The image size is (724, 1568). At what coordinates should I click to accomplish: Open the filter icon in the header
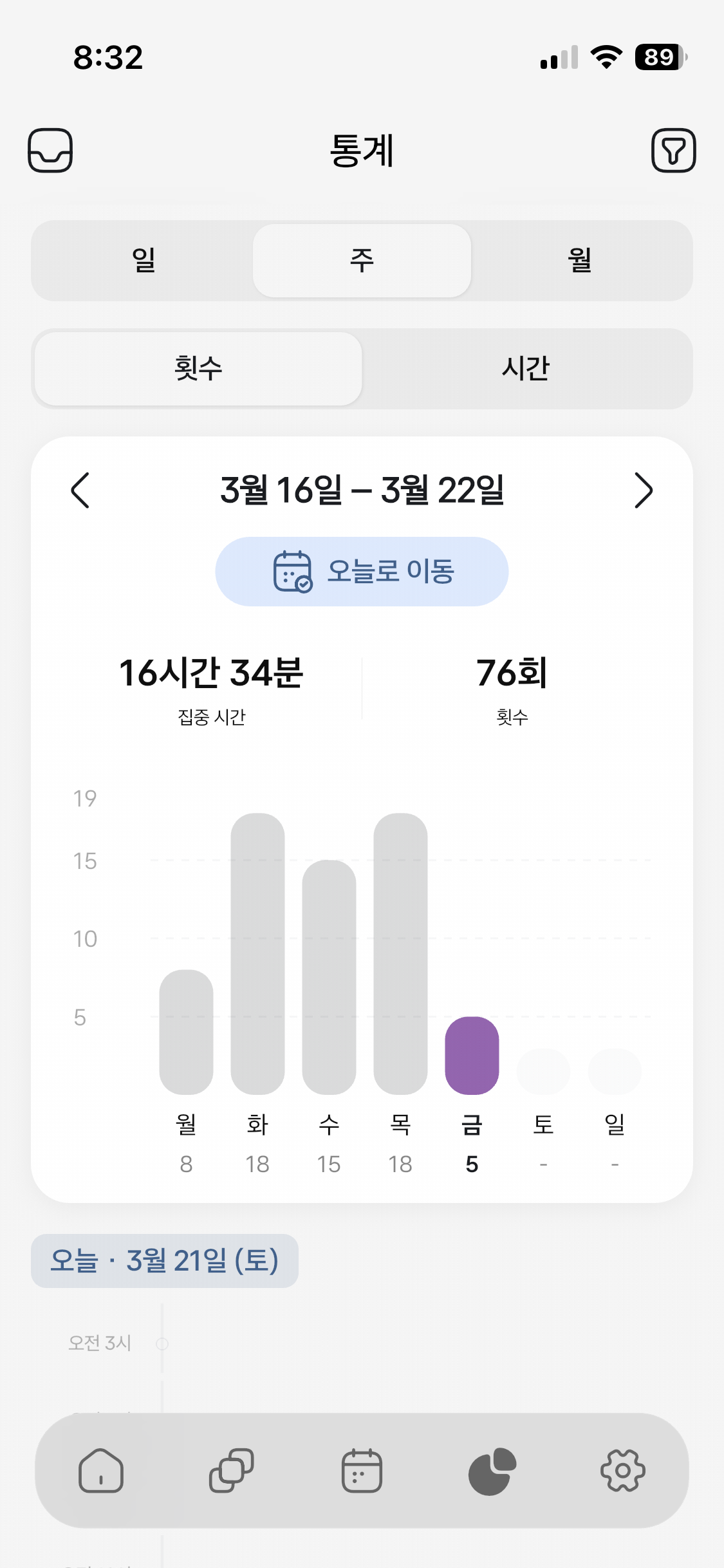tap(673, 151)
